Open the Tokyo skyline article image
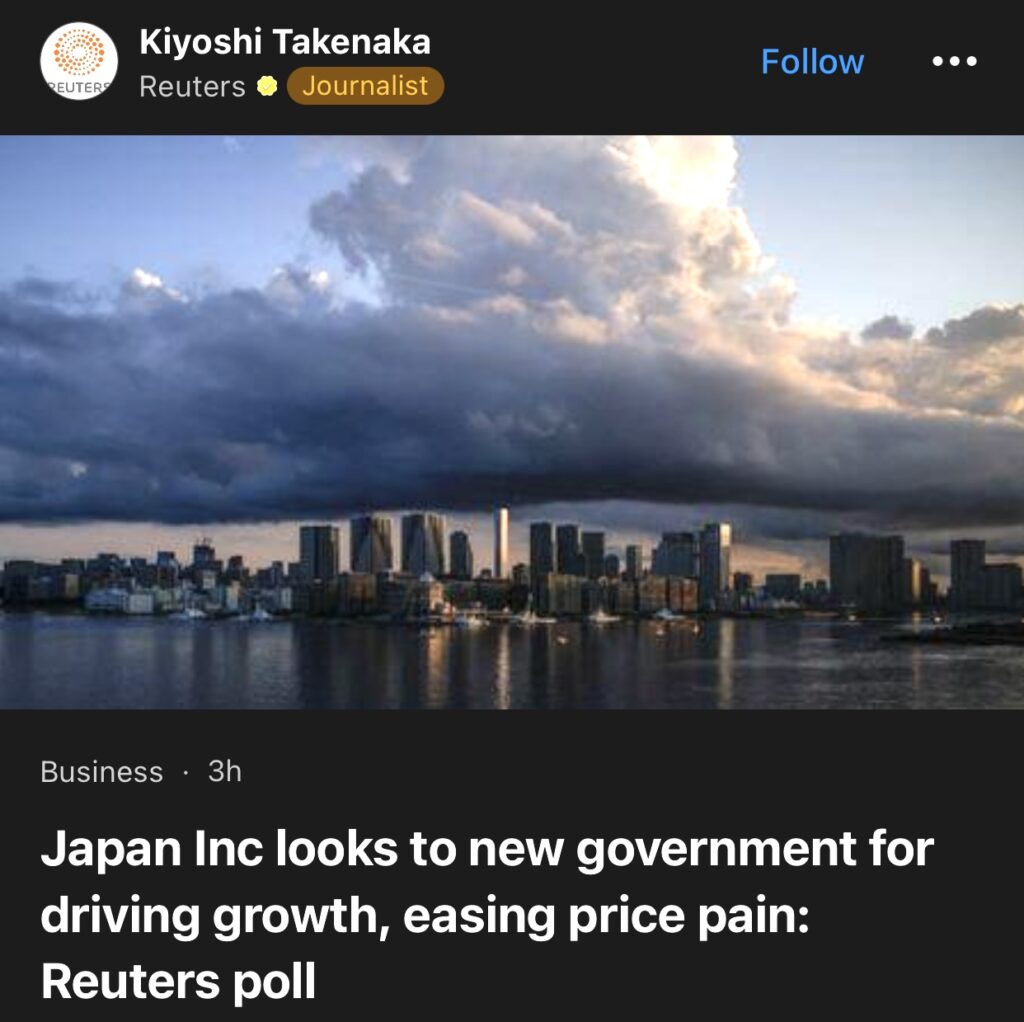The image size is (1024, 1022). coord(512,422)
